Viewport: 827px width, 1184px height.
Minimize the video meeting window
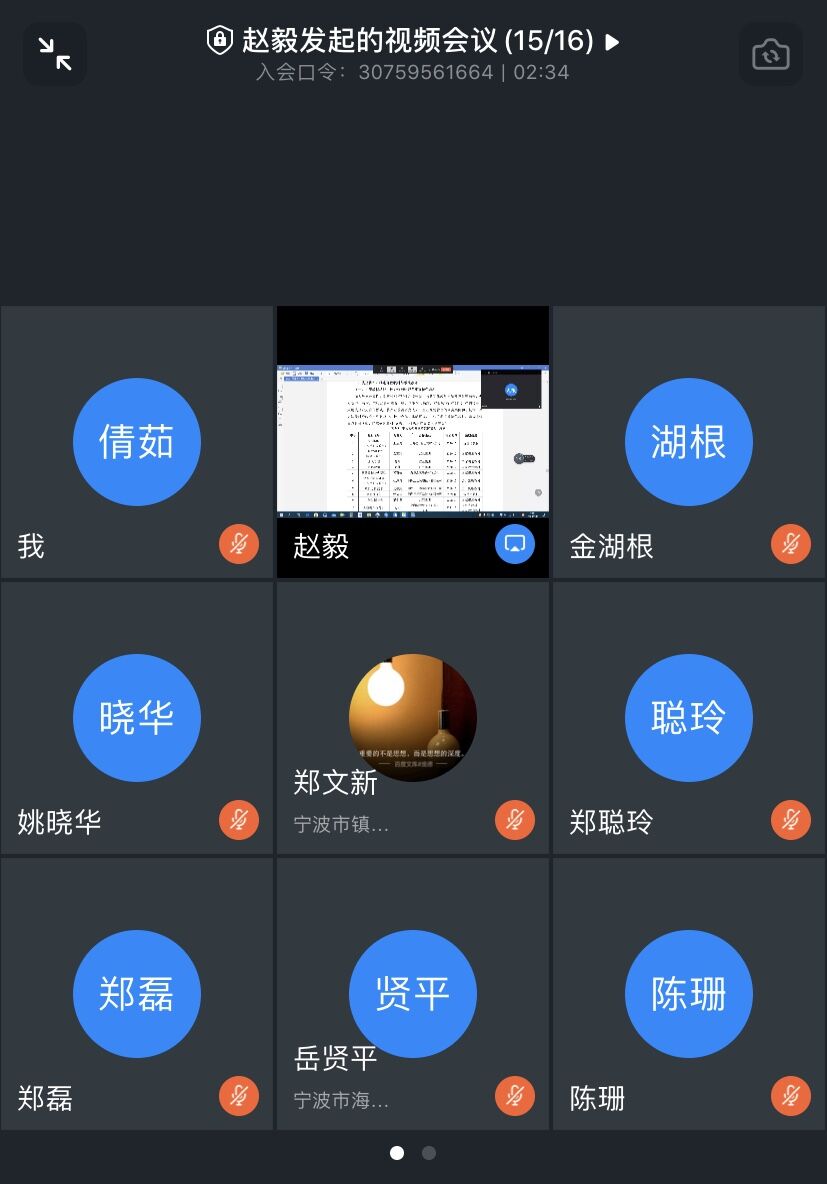pyautogui.click(x=55, y=54)
